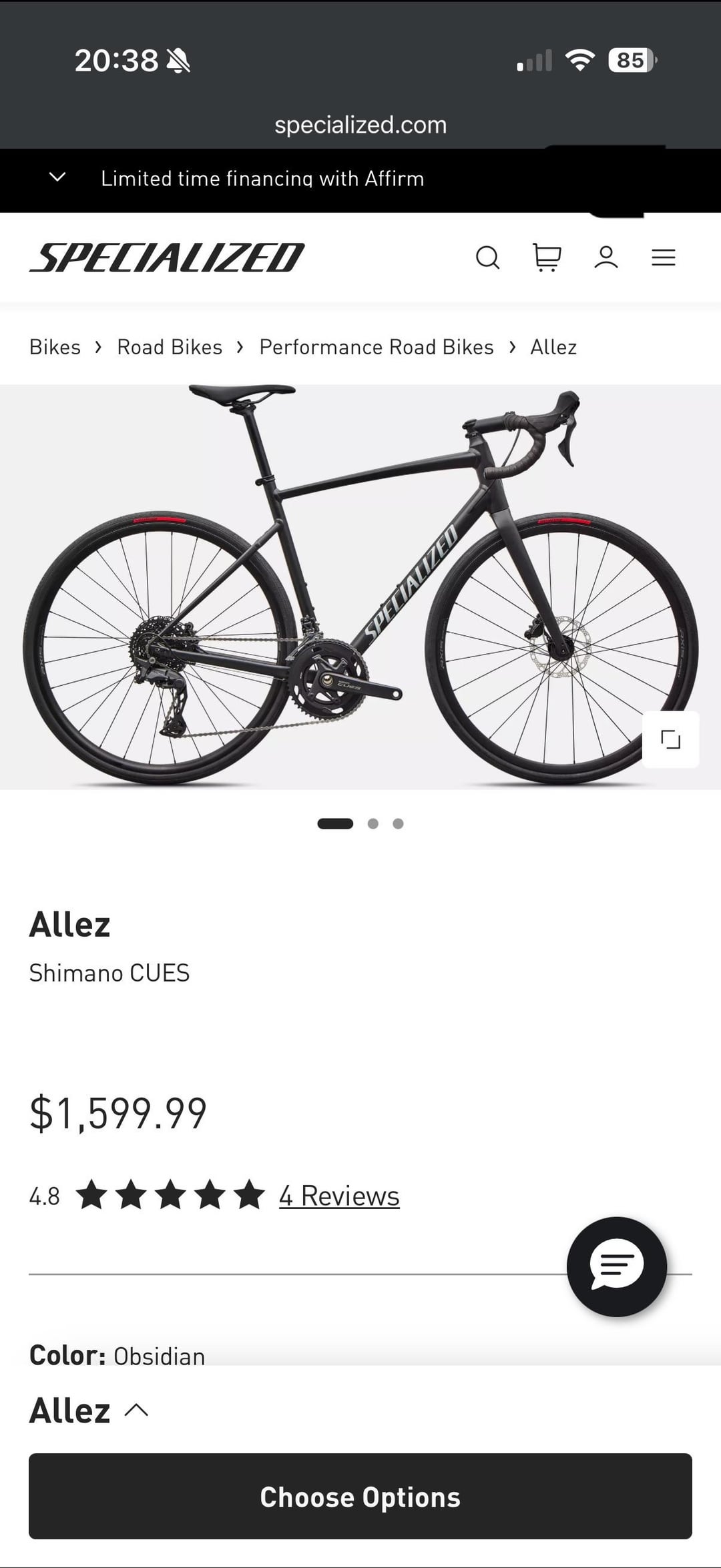This screenshot has height=1568, width=721.
Task: Open the hamburger menu
Action: pyautogui.click(x=664, y=258)
